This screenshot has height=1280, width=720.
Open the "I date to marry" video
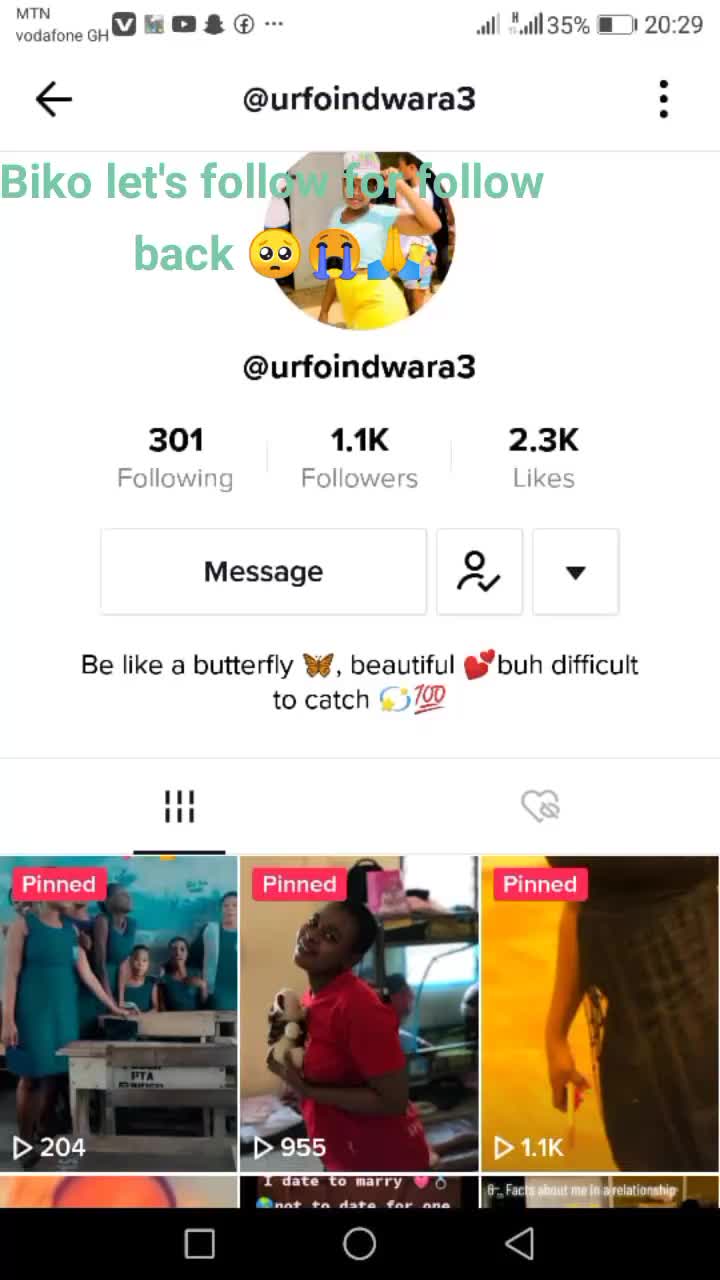pos(359,1192)
